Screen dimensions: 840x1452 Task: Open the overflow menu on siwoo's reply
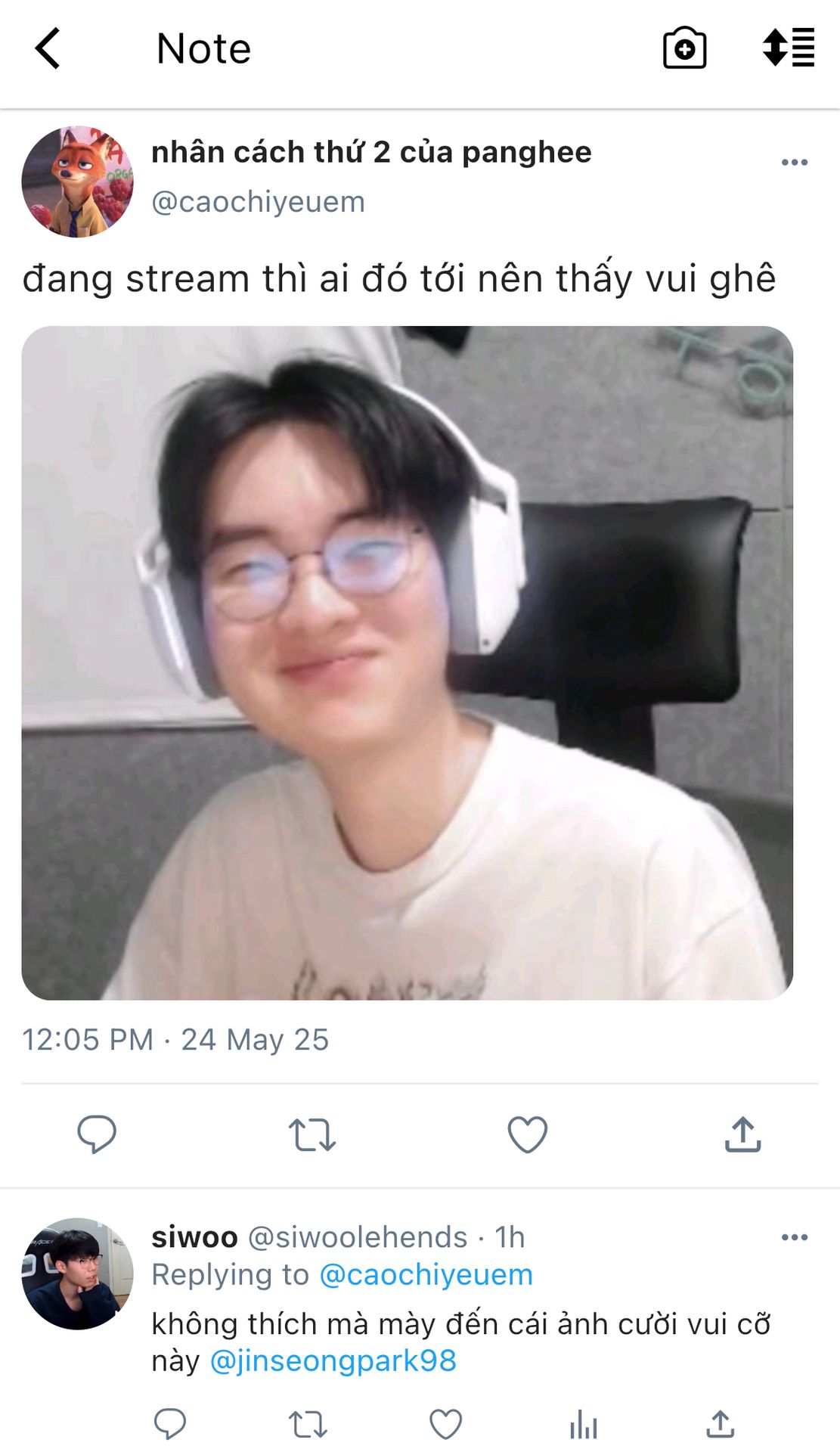pos(795,1237)
